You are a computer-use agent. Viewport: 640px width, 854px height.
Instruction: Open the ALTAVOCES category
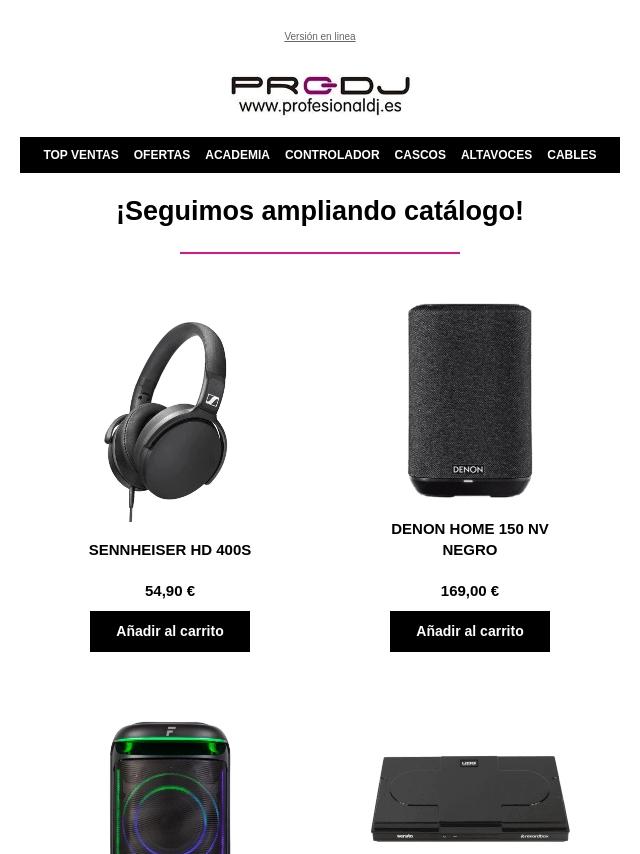click(x=496, y=155)
